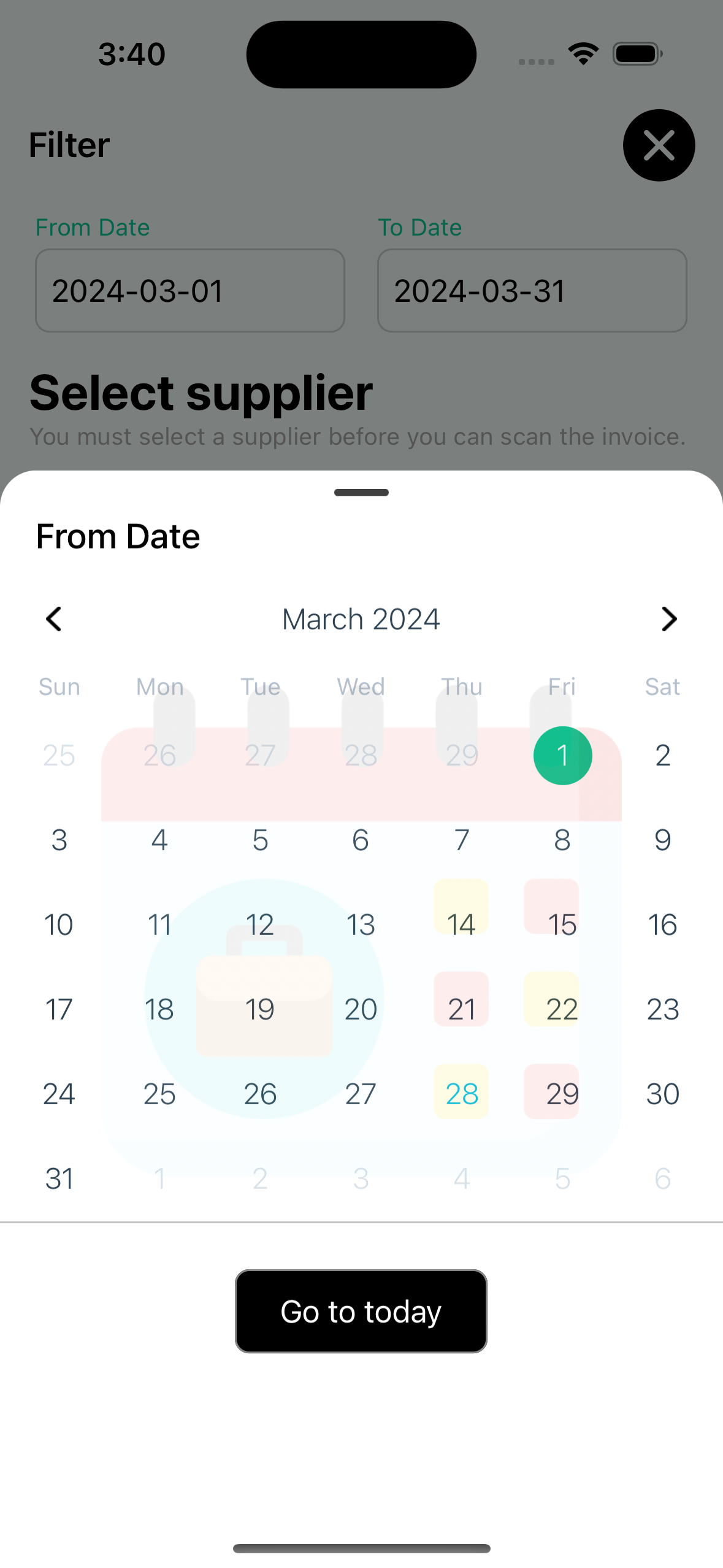Select March 19 on the calendar

tap(260, 1009)
